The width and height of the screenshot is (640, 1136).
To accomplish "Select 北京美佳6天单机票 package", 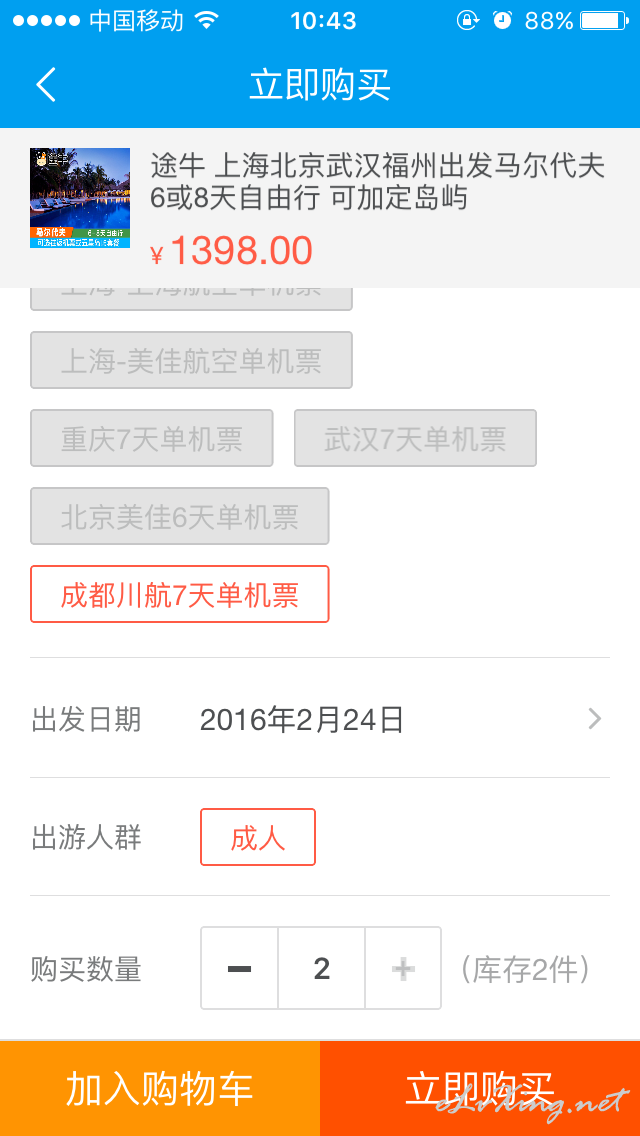I will 180,516.
